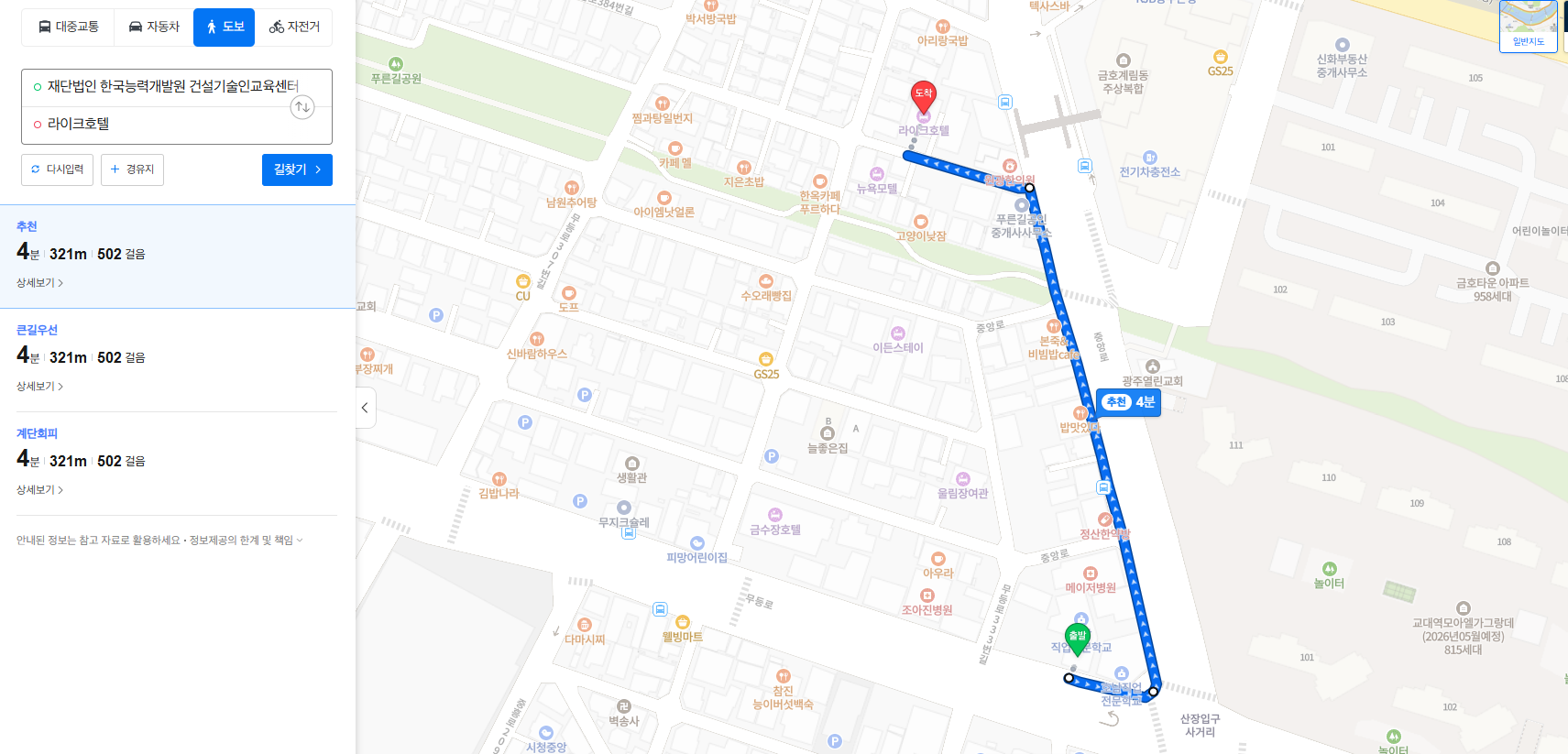Tap the 길찾기 search button
1568x754 pixels.
click(x=297, y=169)
